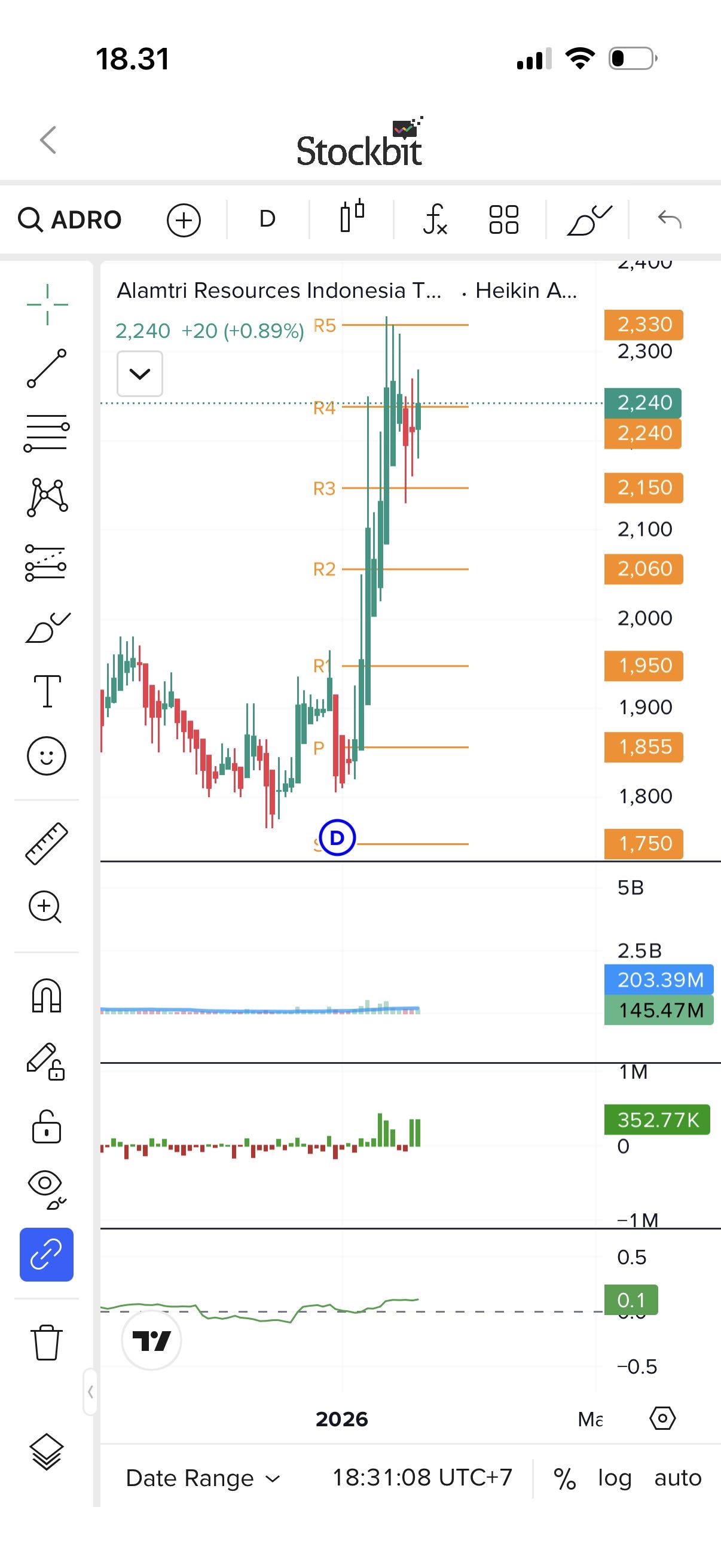Collapse the indicator legend chevron
721x1568 pixels.
click(x=139, y=374)
